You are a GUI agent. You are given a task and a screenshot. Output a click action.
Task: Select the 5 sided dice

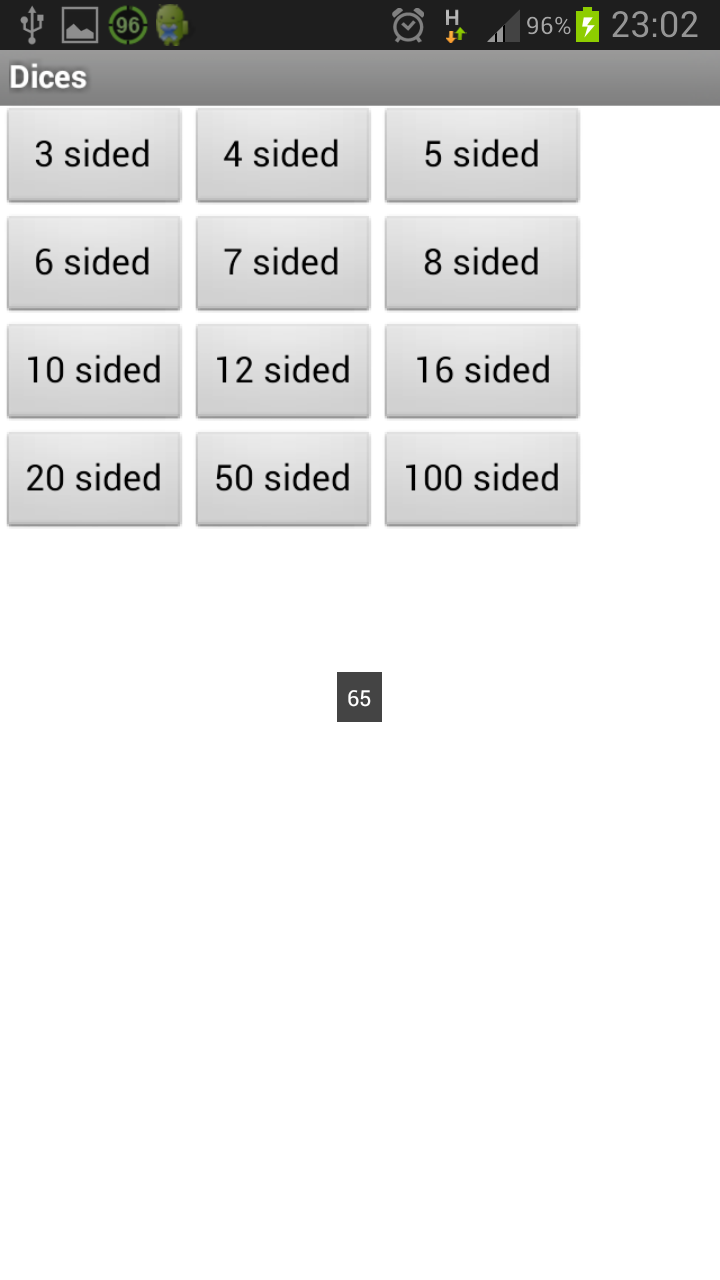(x=482, y=155)
